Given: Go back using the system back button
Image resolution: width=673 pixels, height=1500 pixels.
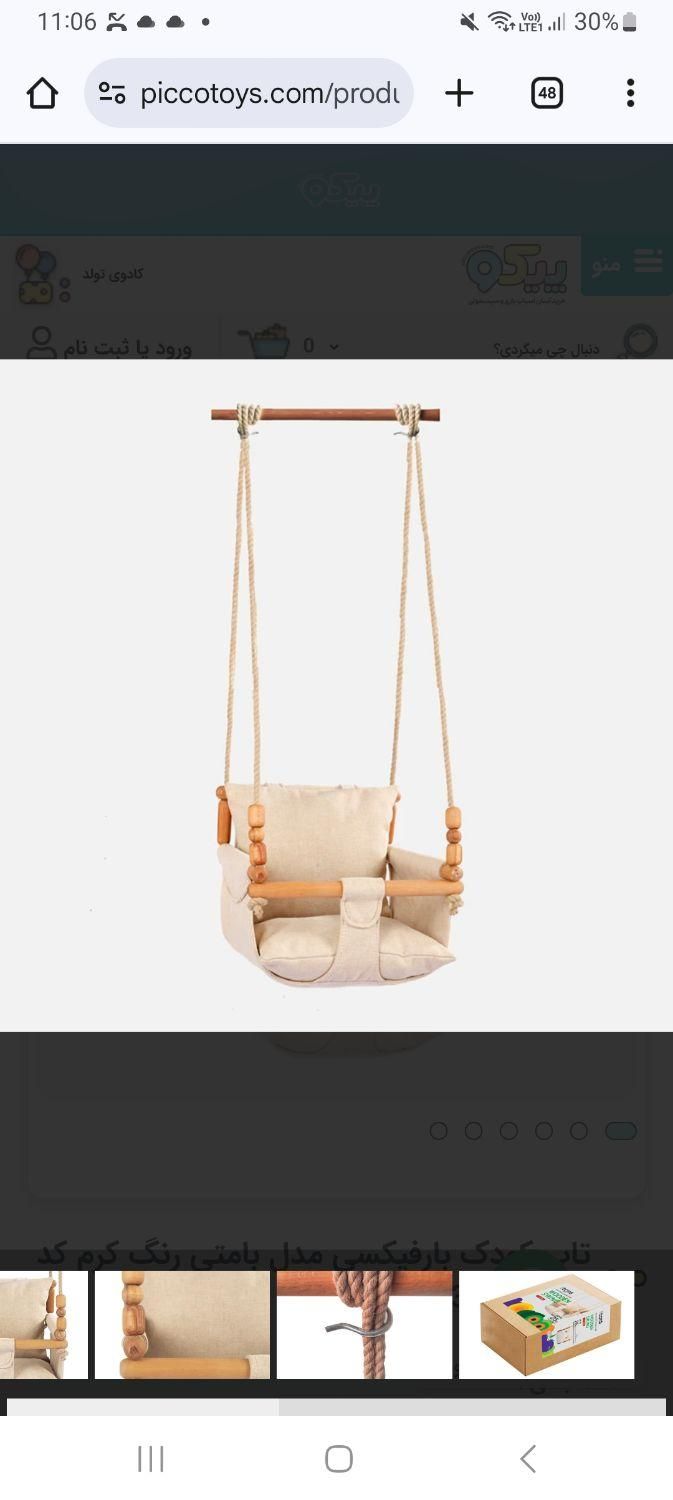Looking at the screenshot, I should (x=527, y=1458).
